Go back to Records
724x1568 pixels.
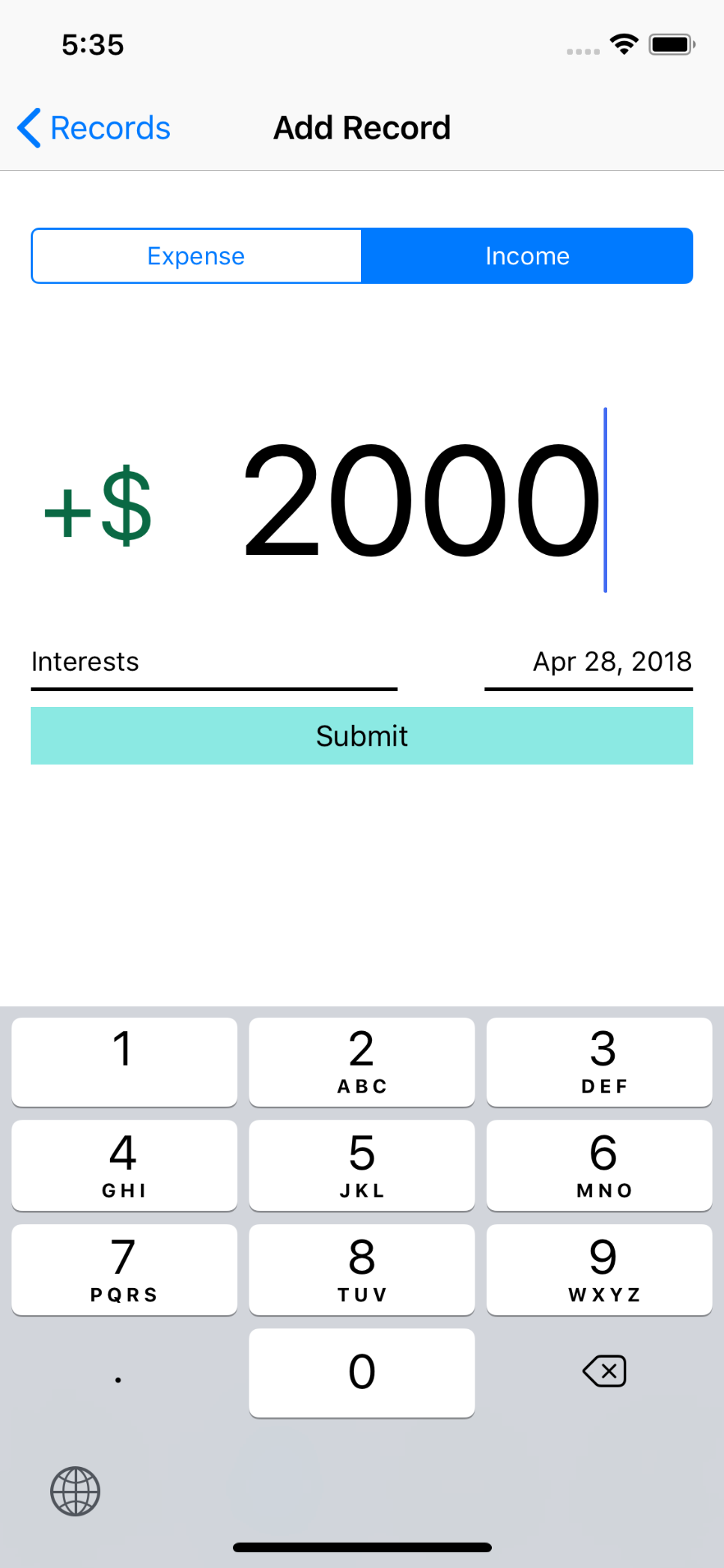94,128
